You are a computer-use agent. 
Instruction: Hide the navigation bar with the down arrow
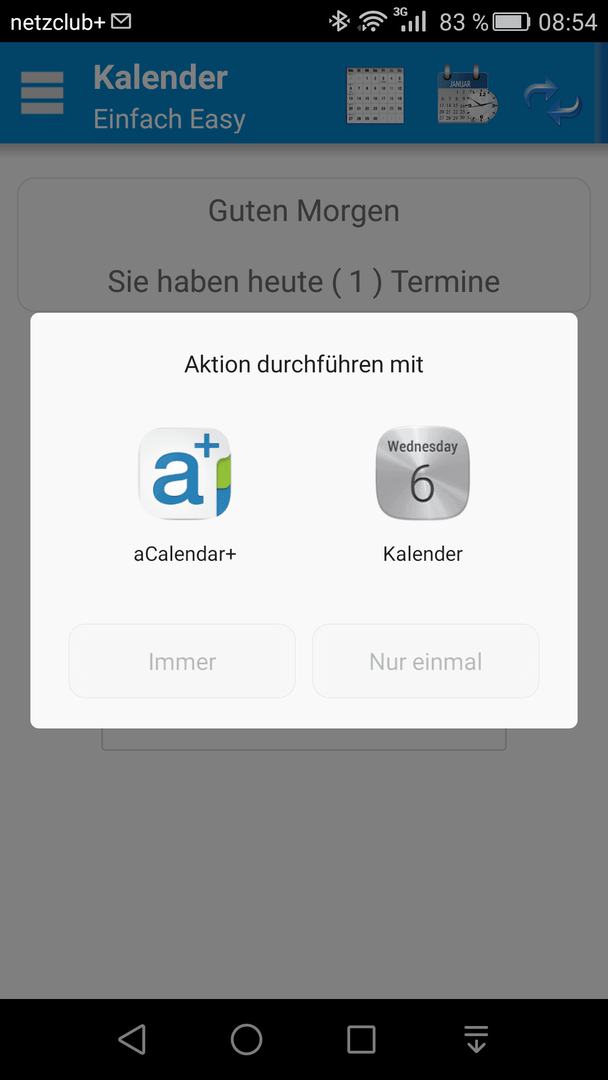[x=476, y=1039]
